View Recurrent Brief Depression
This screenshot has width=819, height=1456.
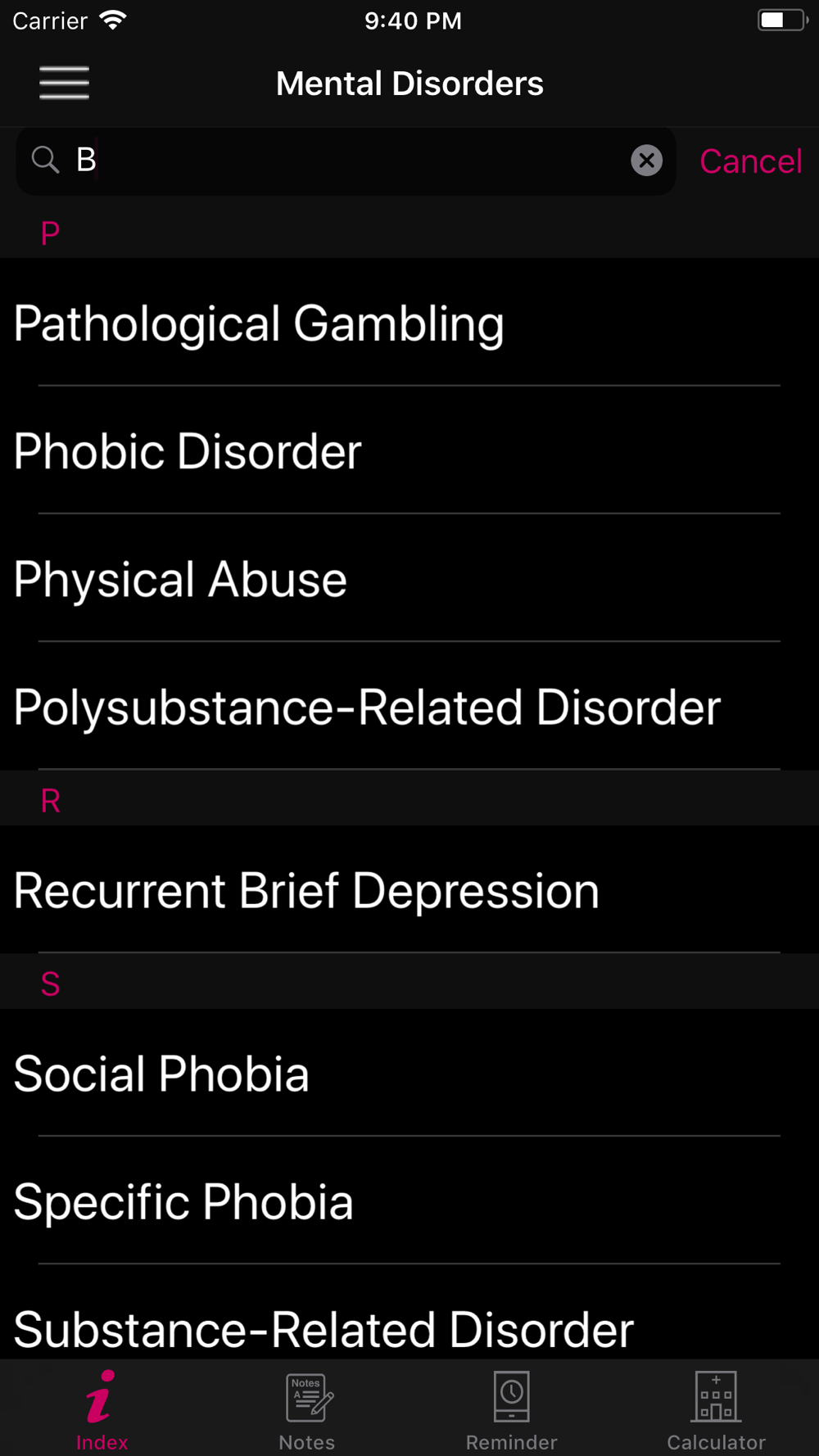pos(409,889)
